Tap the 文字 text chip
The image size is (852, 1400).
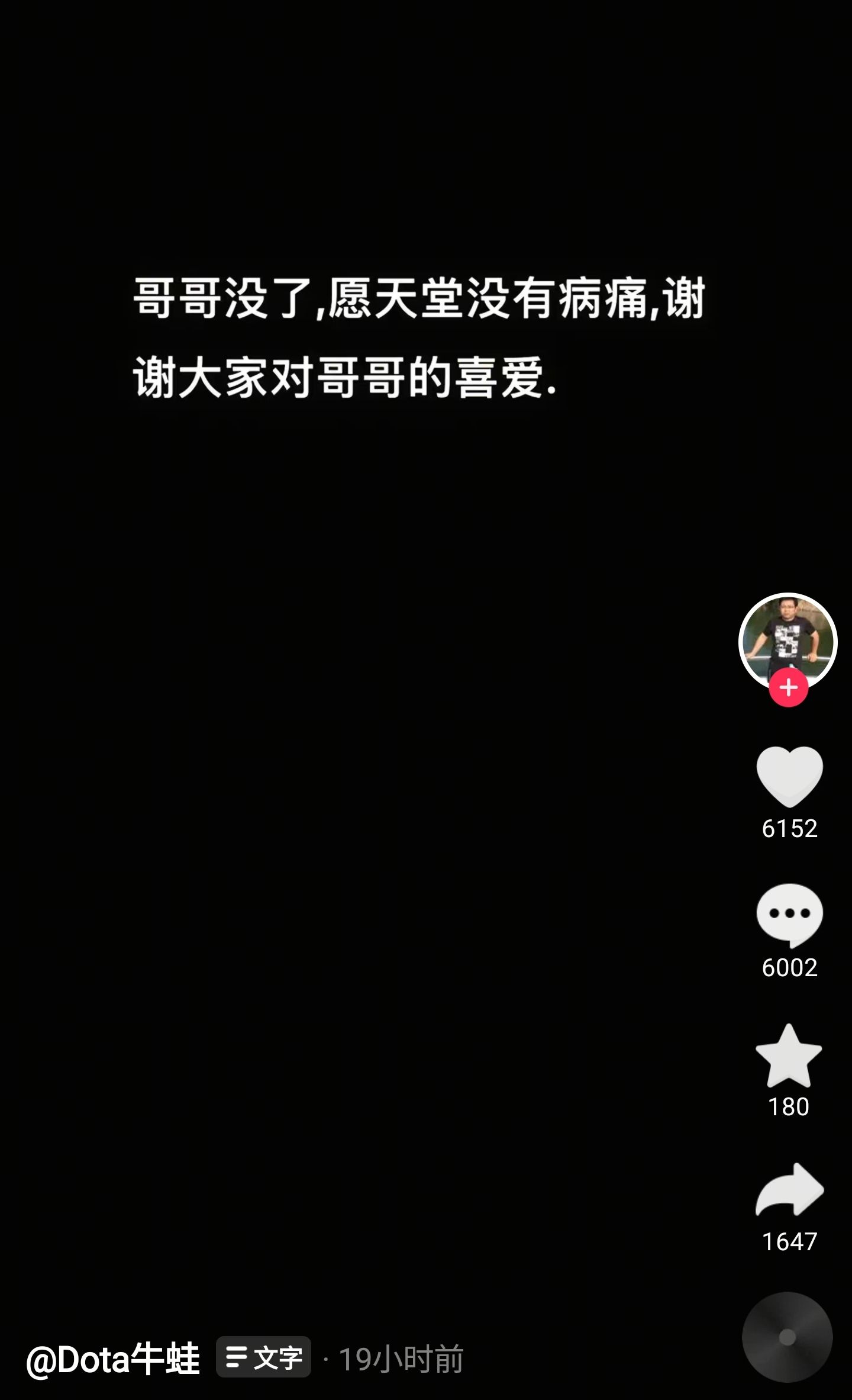[263, 1357]
